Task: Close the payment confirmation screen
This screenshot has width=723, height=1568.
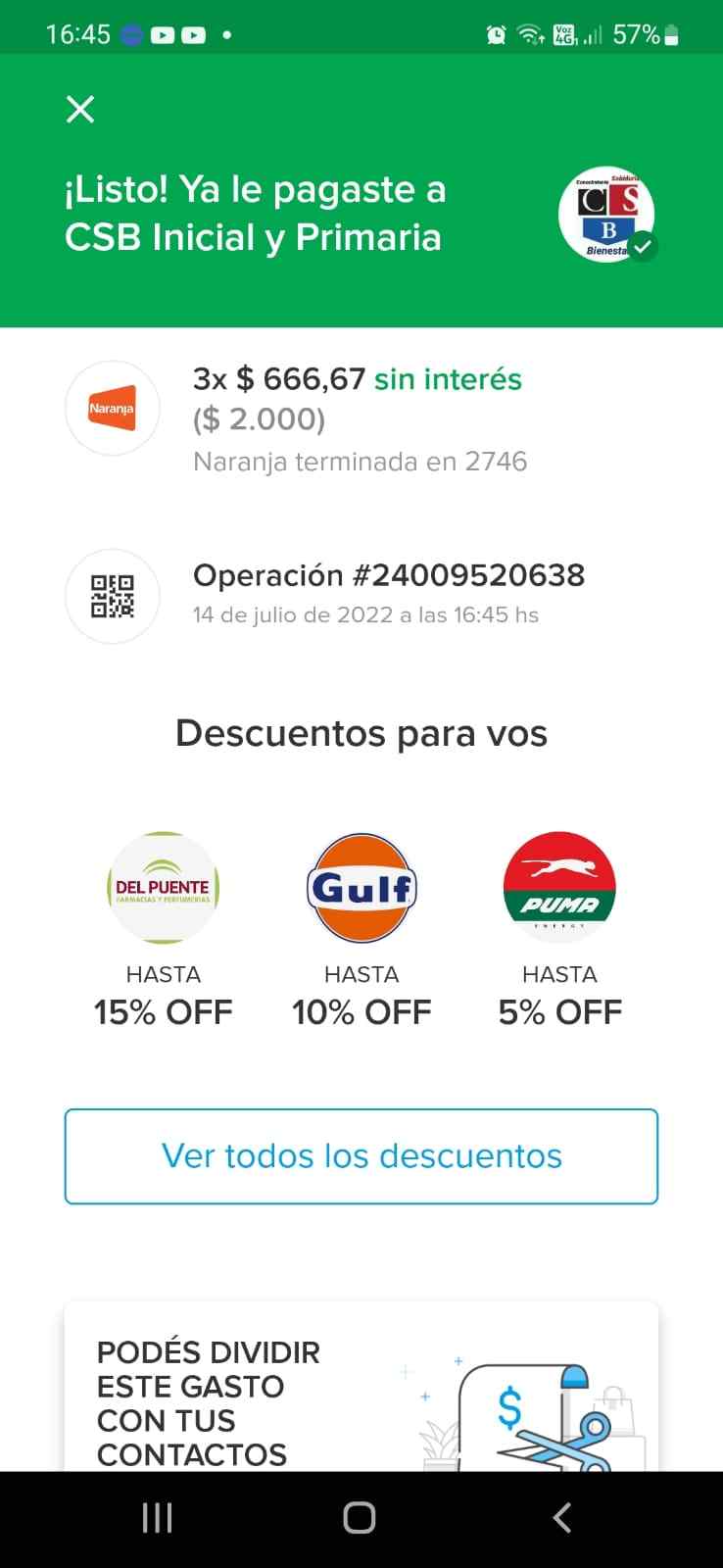Action: tap(80, 109)
